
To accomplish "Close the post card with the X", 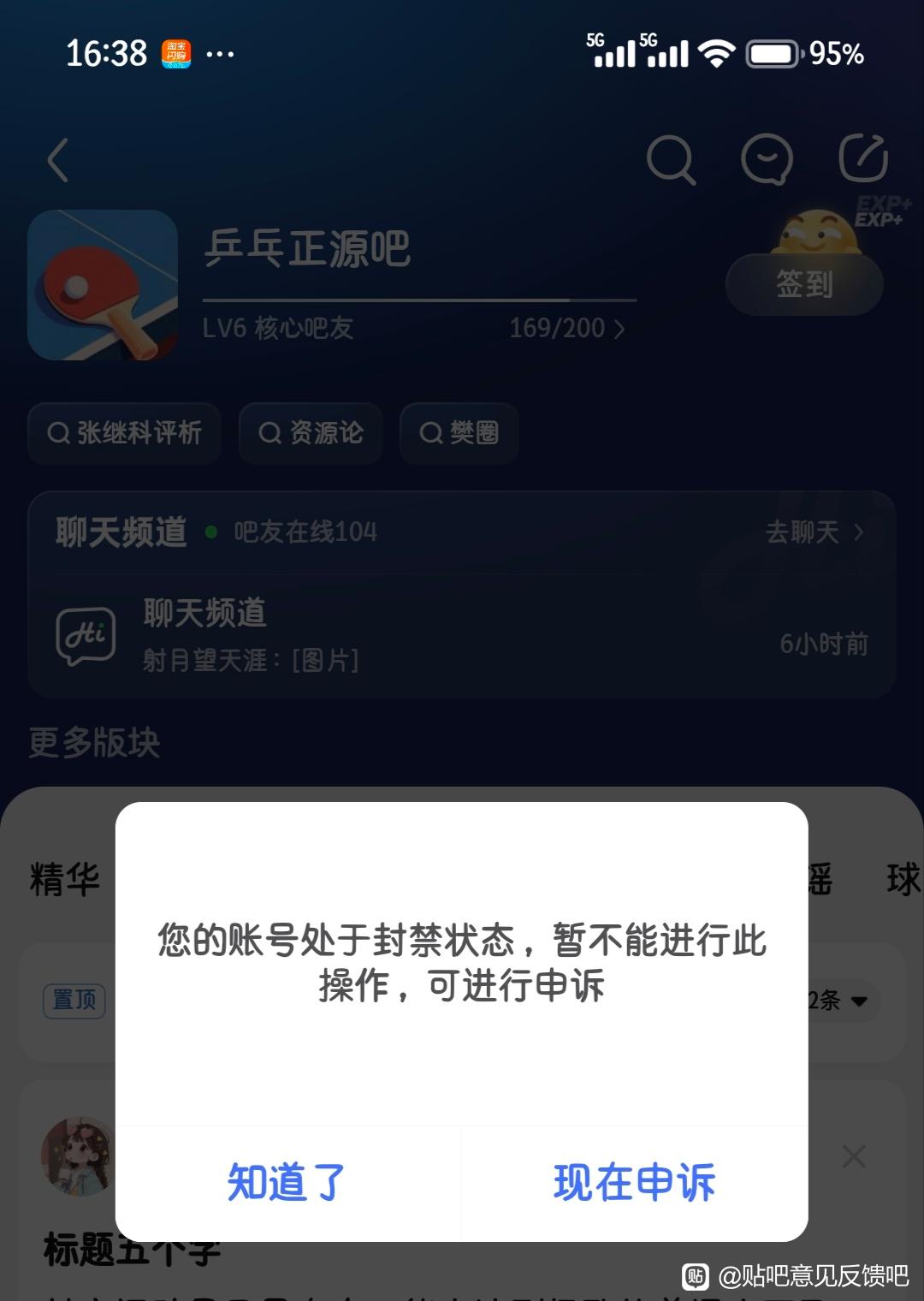I will pyautogui.click(x=854, y=1156).
